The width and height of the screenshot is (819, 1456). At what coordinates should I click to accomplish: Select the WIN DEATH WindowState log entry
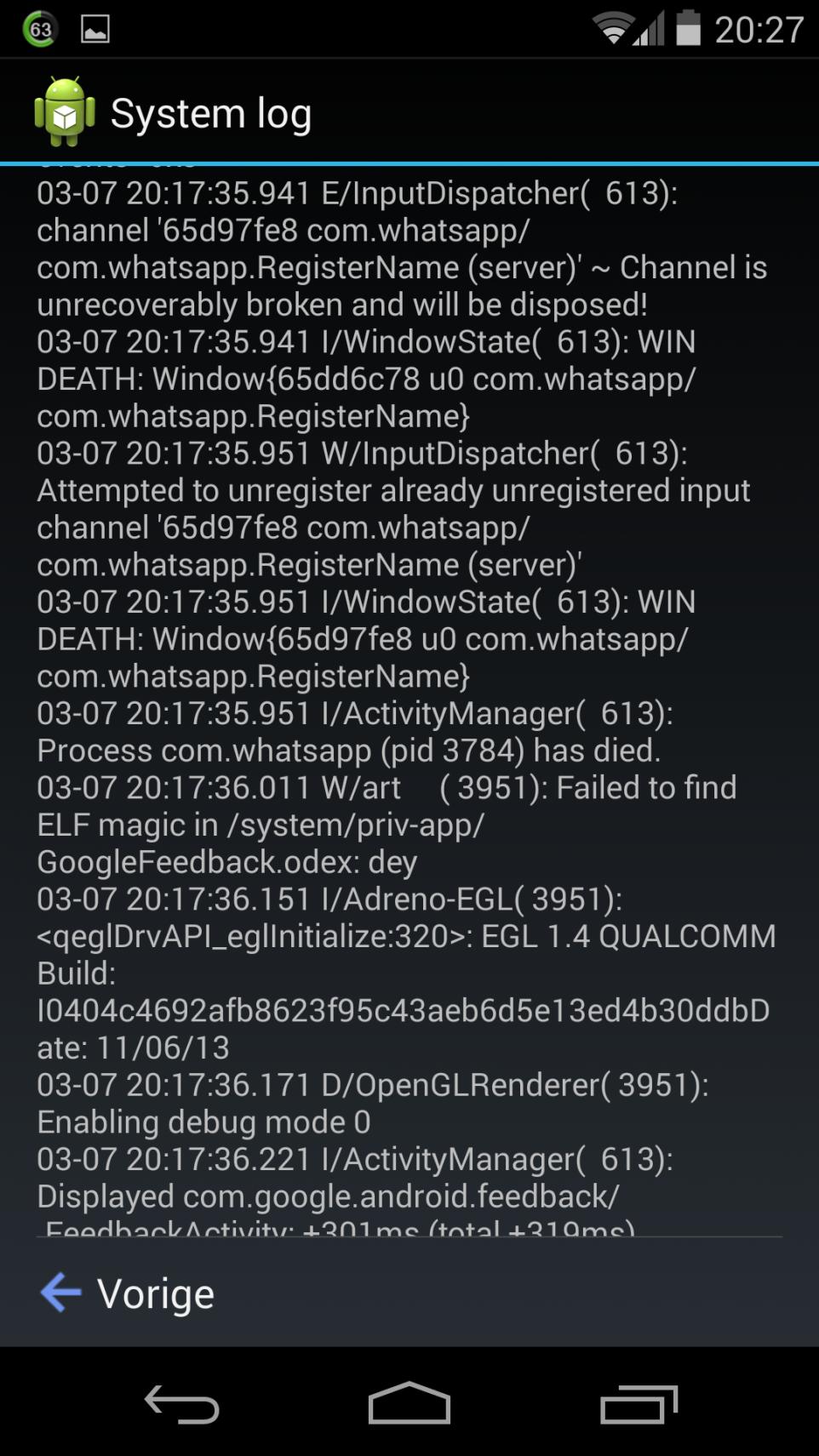366,379
